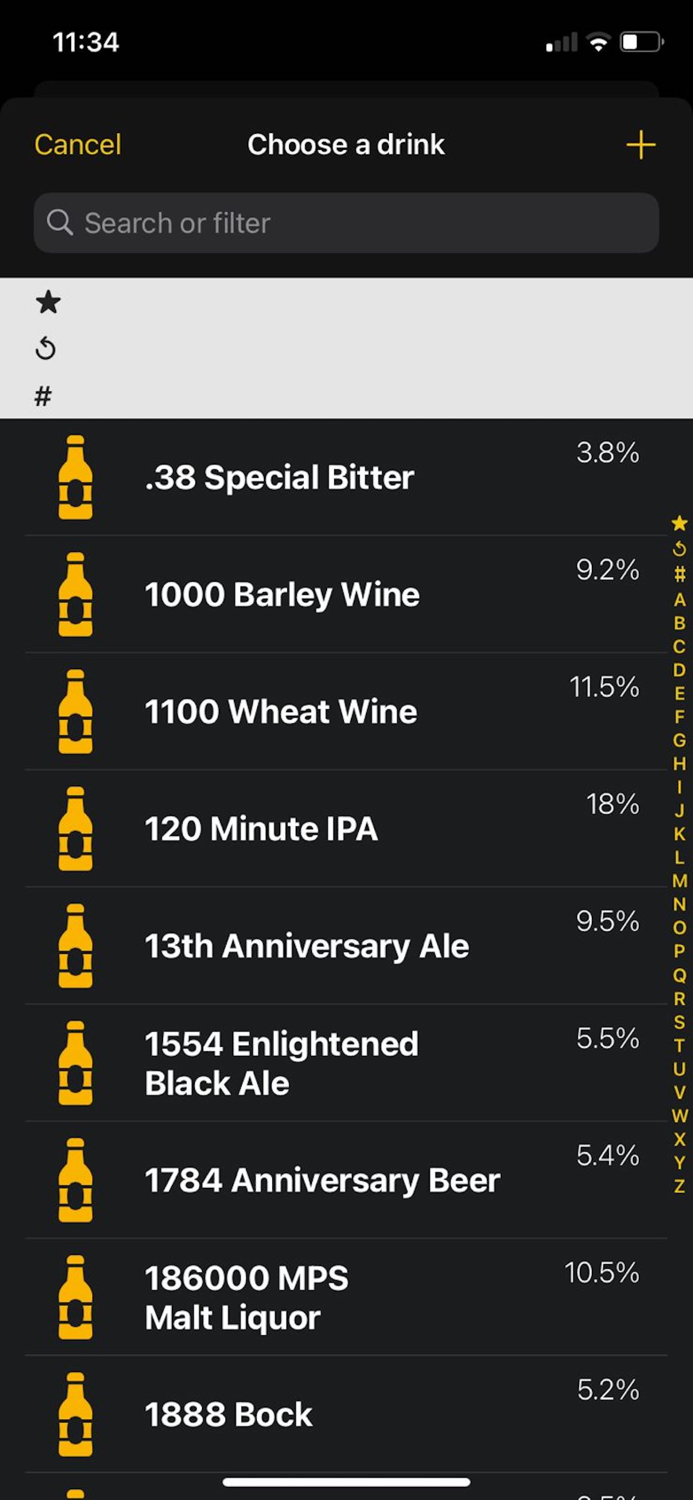Focus the Search or filter field
This screenshot has height=1500, width=693.
tap(346, 223)
